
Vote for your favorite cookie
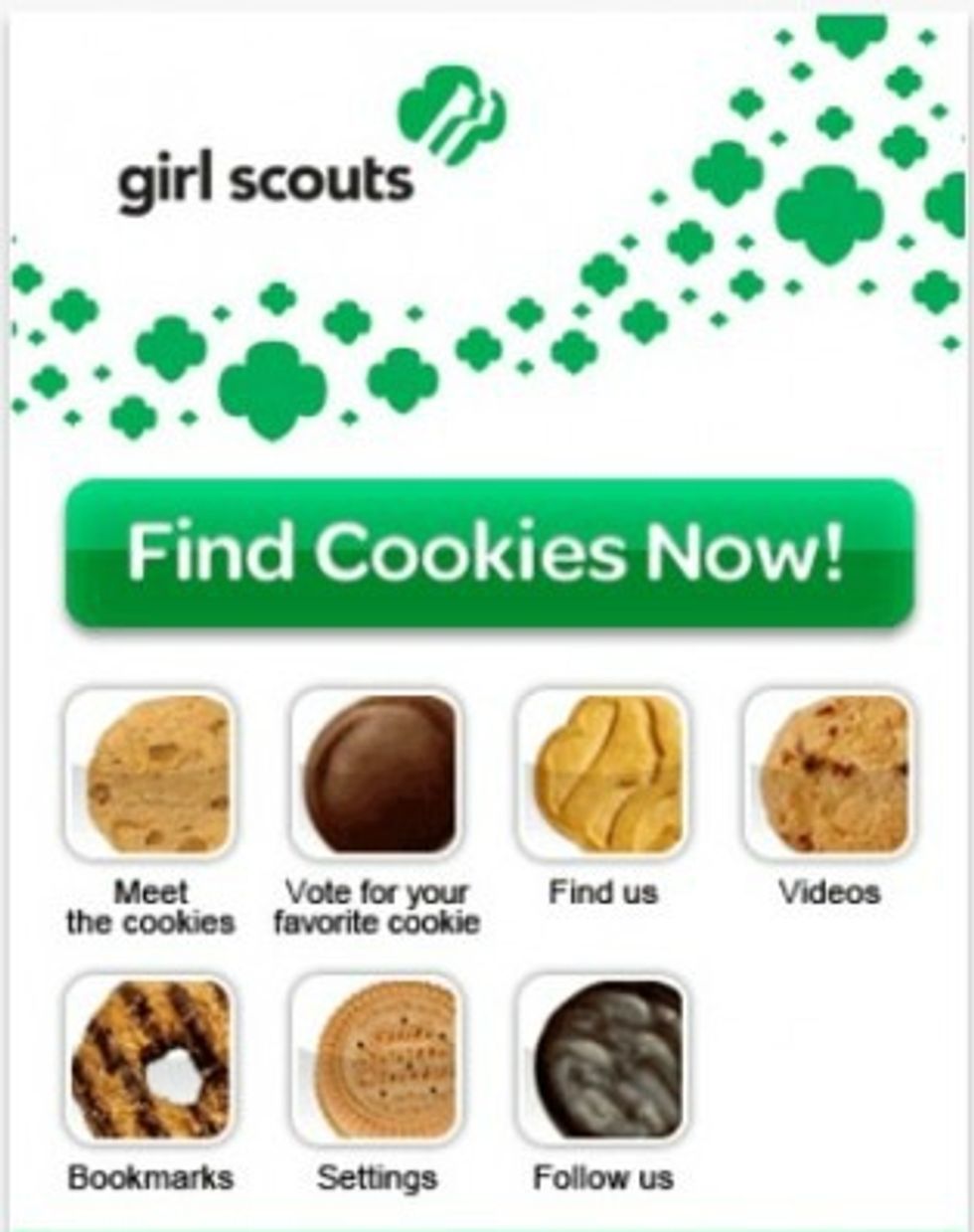click(x=378, y=774)
